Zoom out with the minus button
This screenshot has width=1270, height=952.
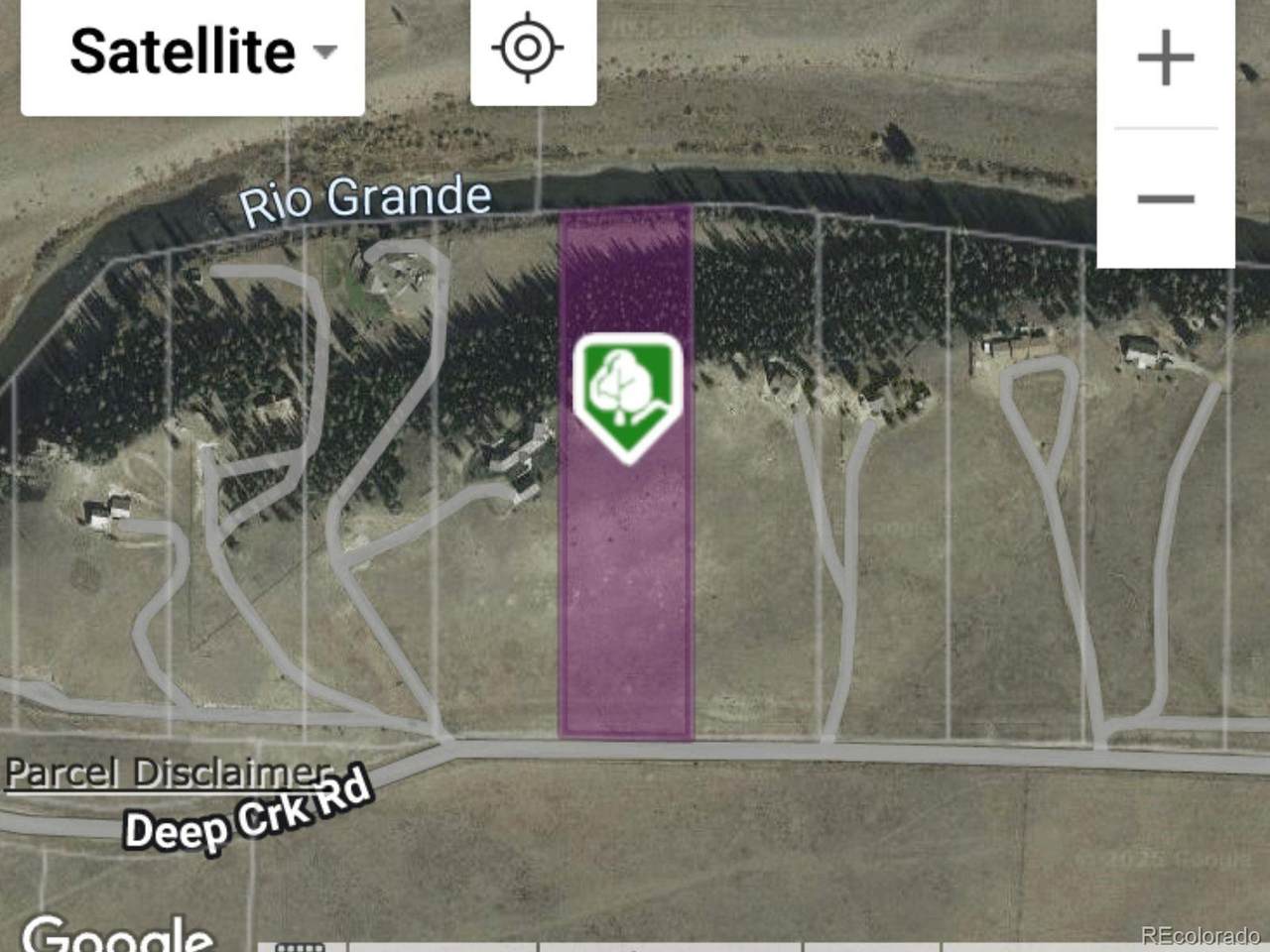point(1165,198)
